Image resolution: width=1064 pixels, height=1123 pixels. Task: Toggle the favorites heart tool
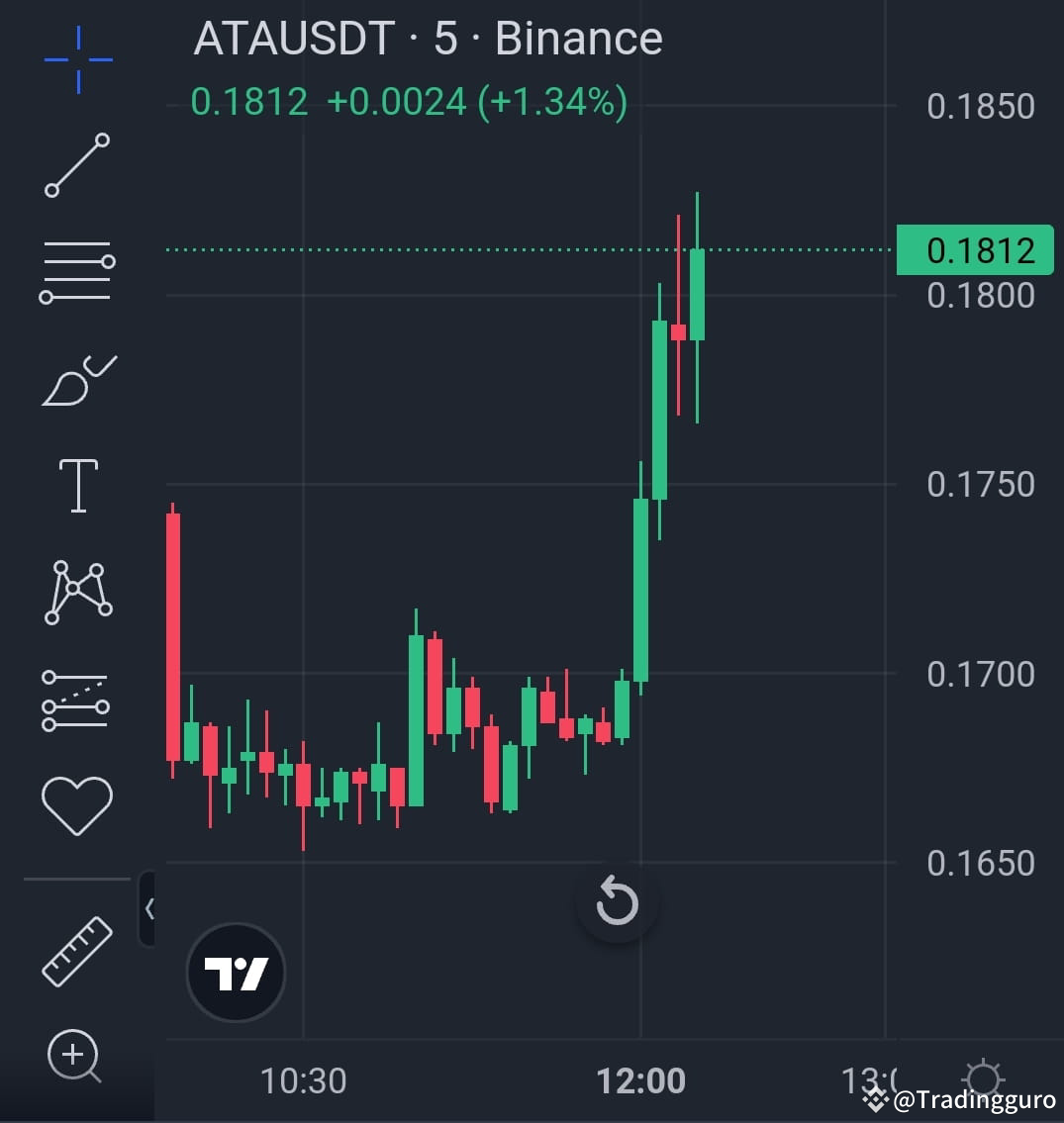pos(77,803)
